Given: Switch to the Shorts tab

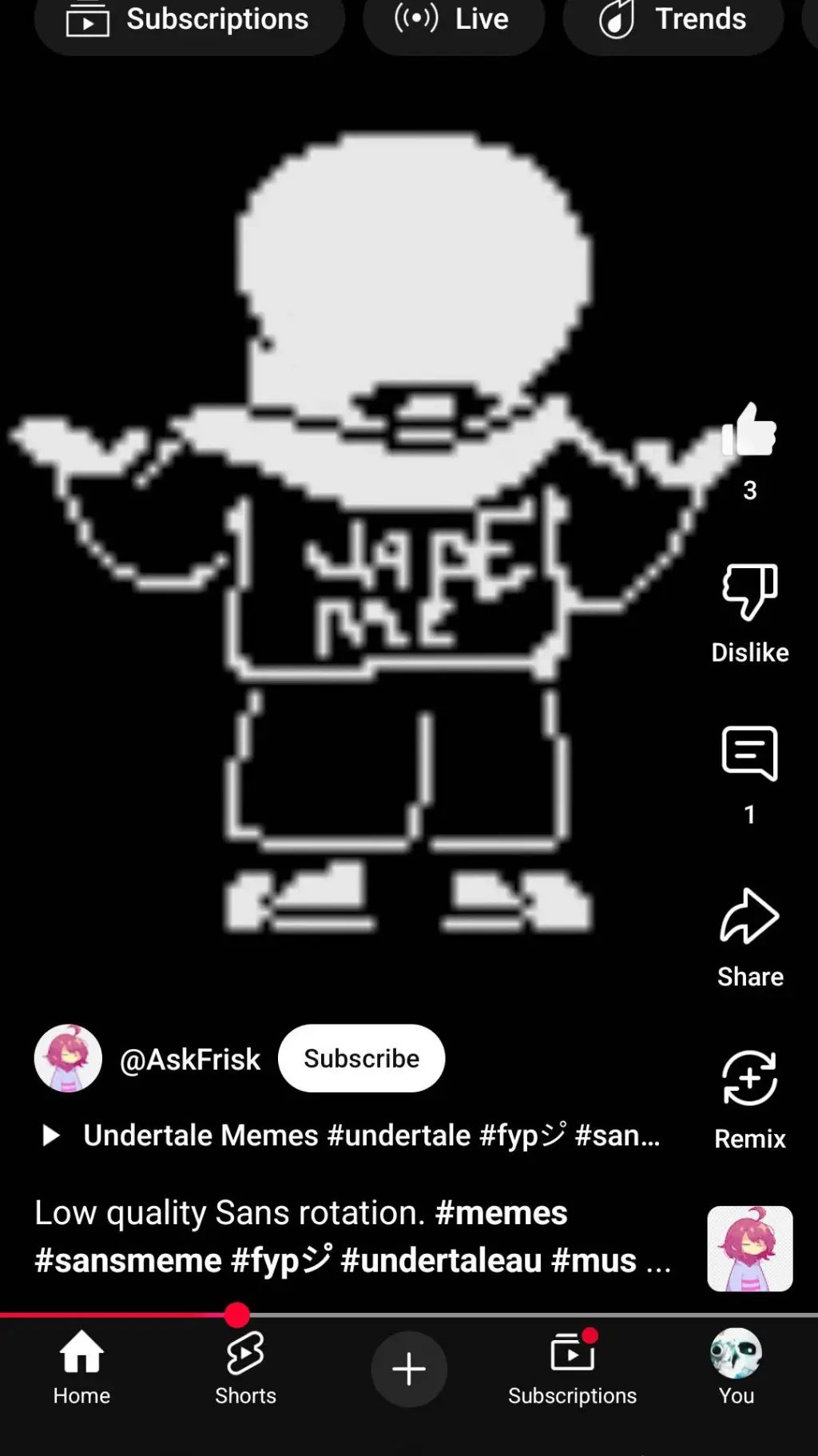Looking at the screenshot, I should [245, 1366].
